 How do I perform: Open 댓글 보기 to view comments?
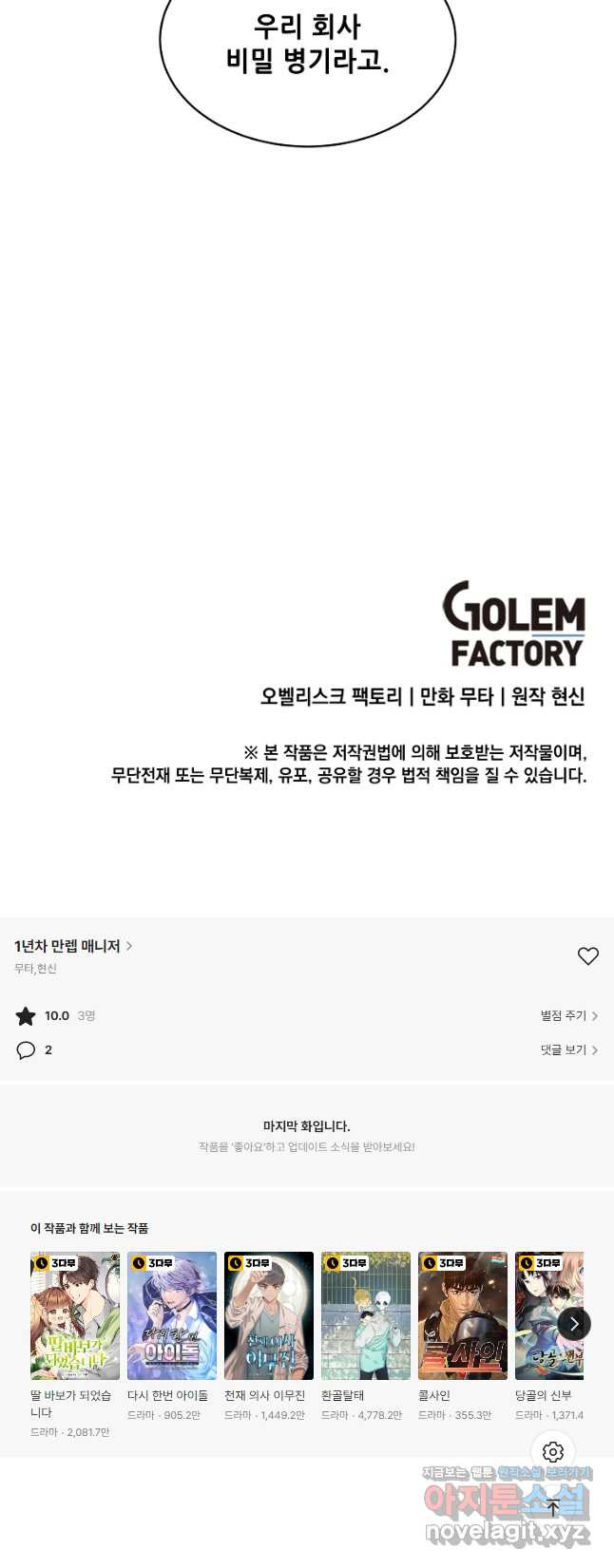[x=568, y=1049]
